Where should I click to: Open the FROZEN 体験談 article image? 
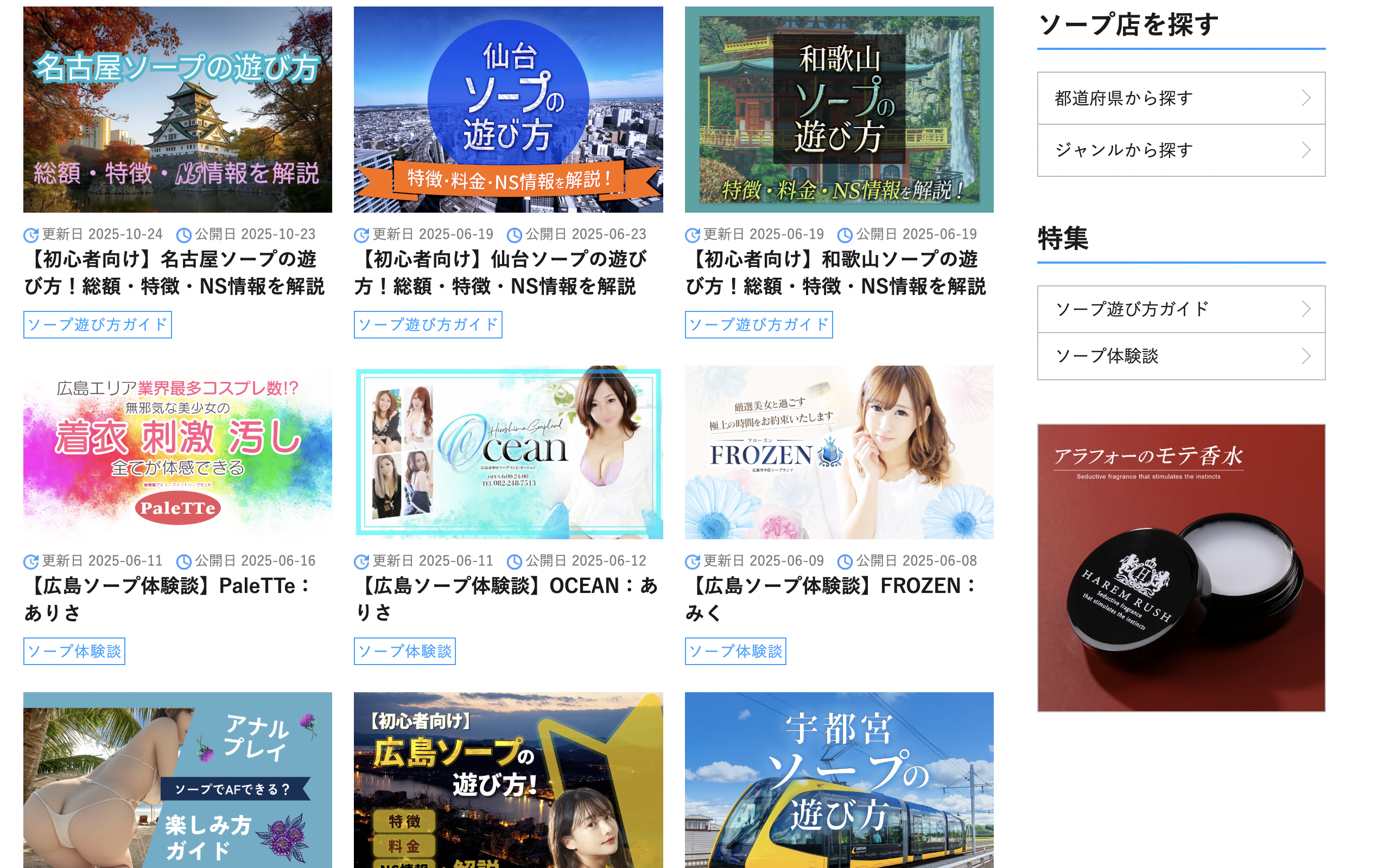pos(839,452)
